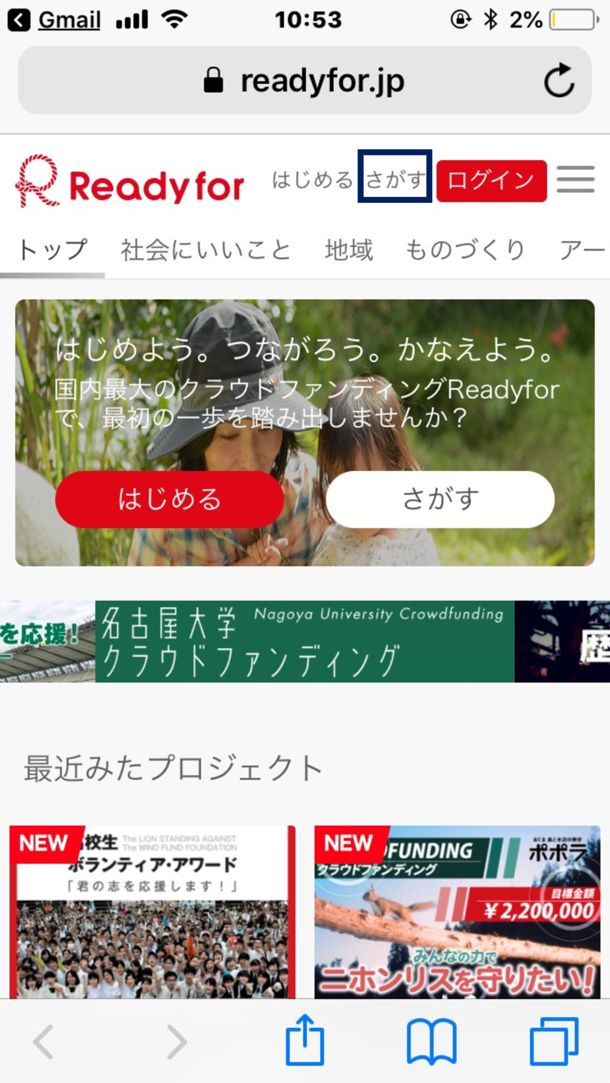Open the ボランティア・アワード project card
610x1083 pixels.
pyautogui.click(x=152, y=910)
